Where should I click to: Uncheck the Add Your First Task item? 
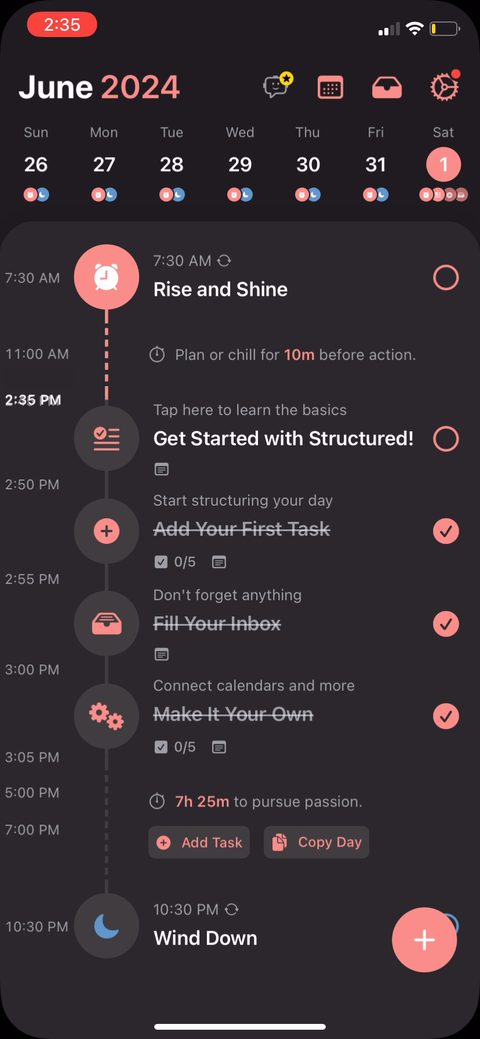point(446,531)
